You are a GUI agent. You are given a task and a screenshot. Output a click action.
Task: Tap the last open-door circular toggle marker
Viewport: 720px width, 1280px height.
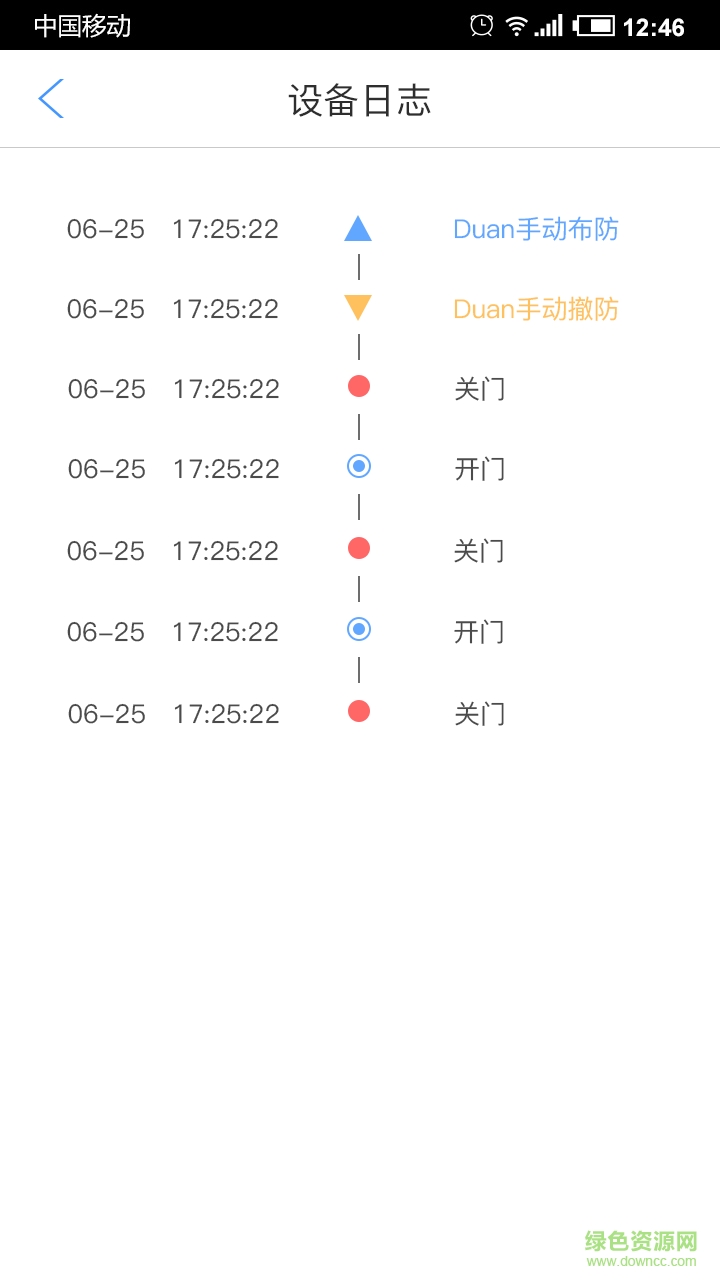point(358,629)
